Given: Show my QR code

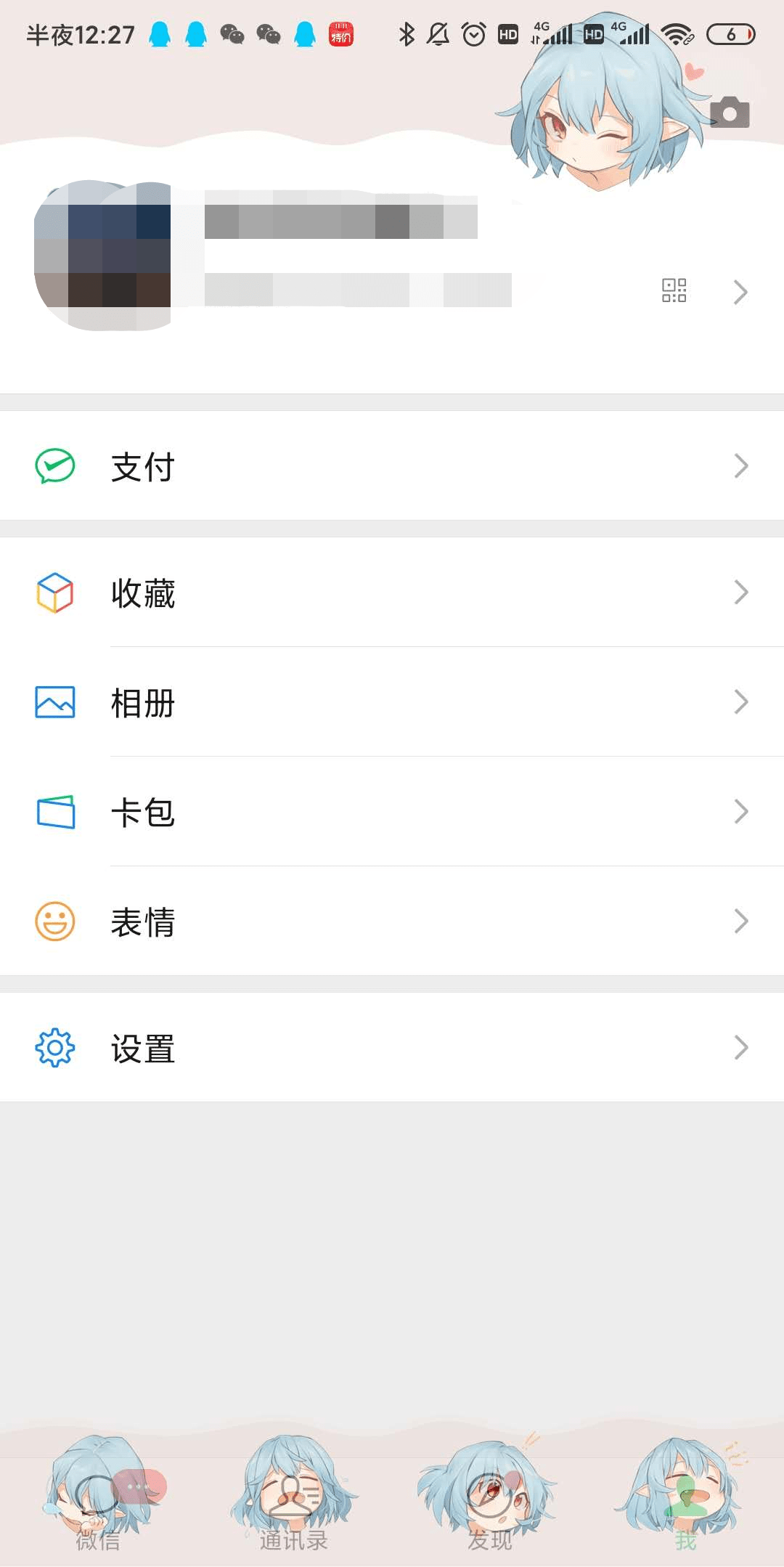Looking at the screenshot, I should pos(674,290).
